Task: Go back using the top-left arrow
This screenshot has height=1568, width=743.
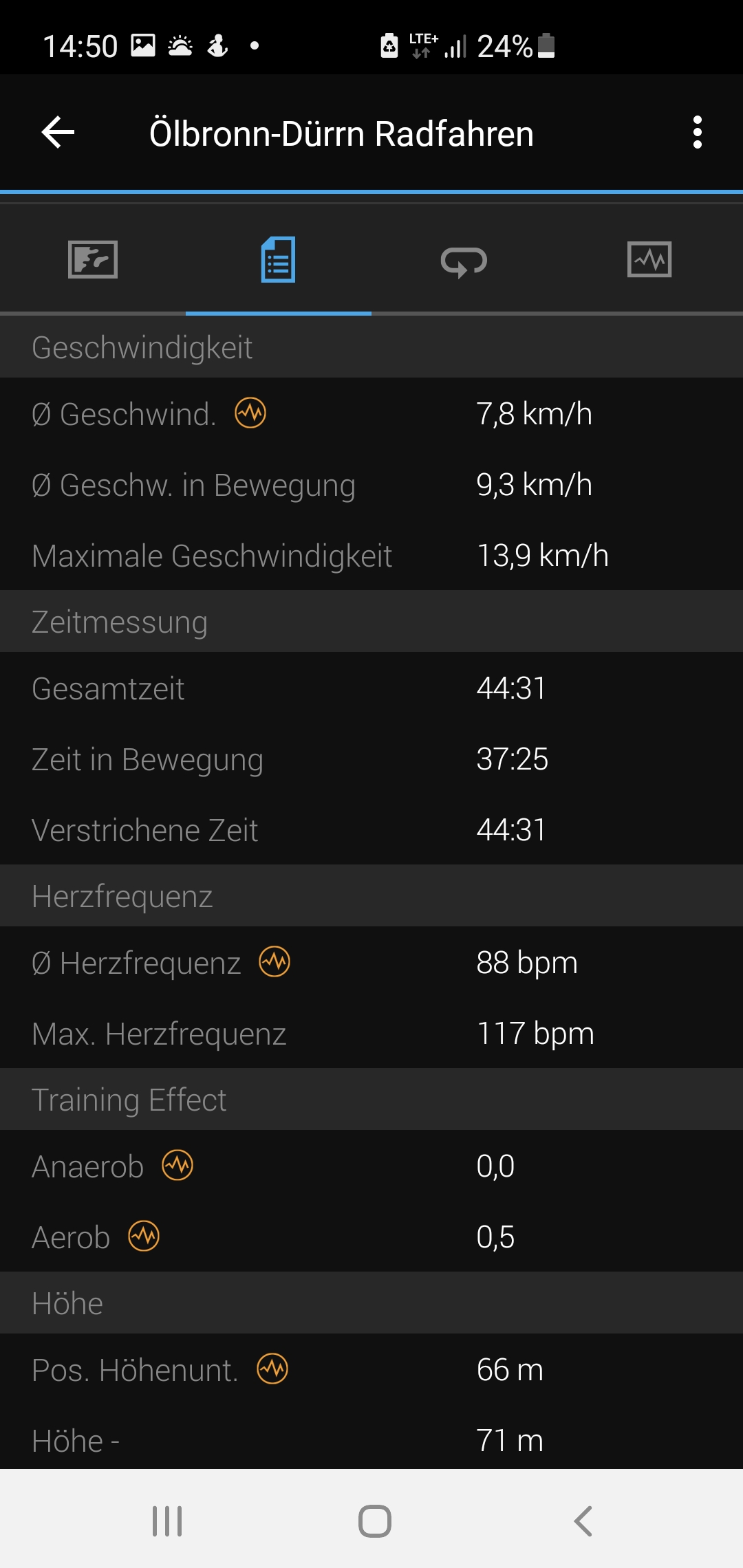Action: pyautogui.click(x=58, y=133)
